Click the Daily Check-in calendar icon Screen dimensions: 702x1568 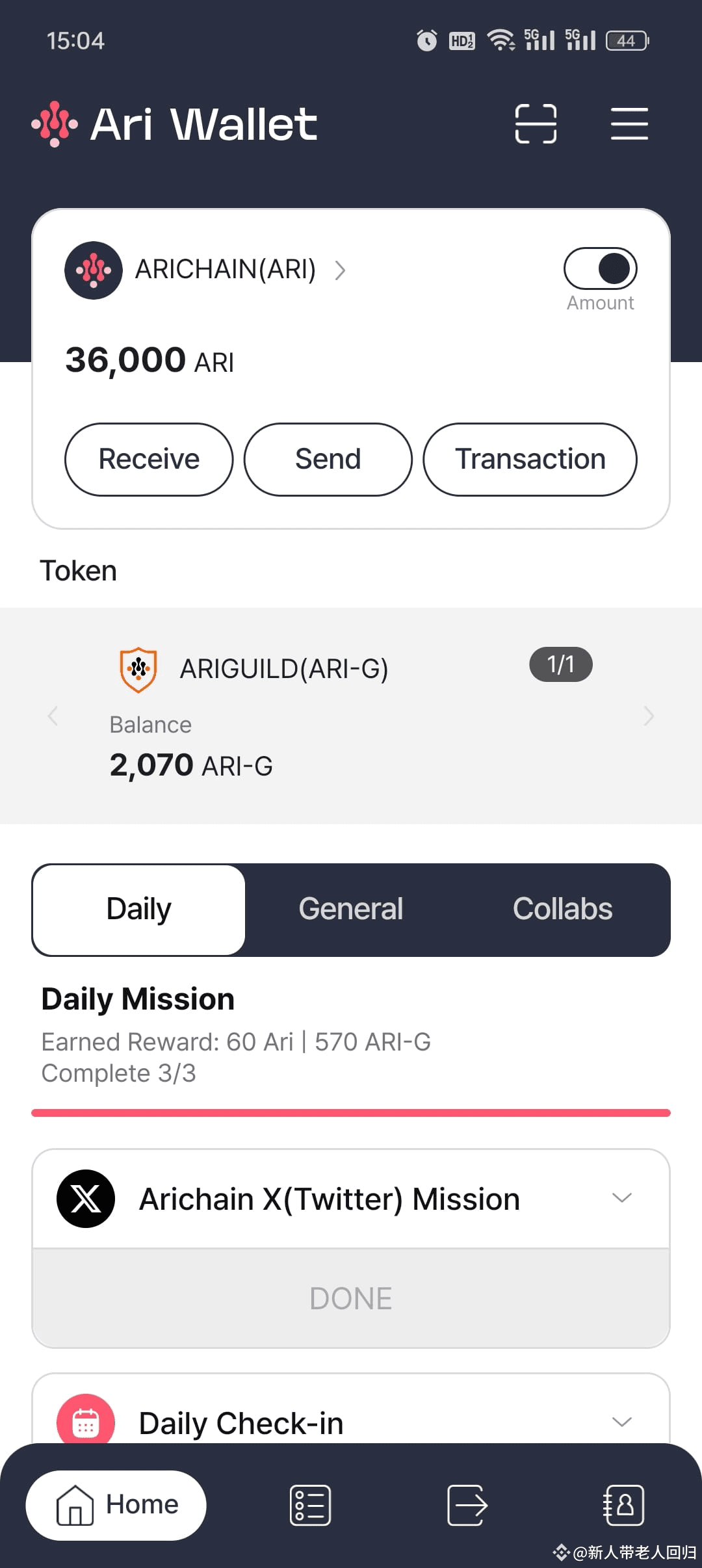(84, 1421)
